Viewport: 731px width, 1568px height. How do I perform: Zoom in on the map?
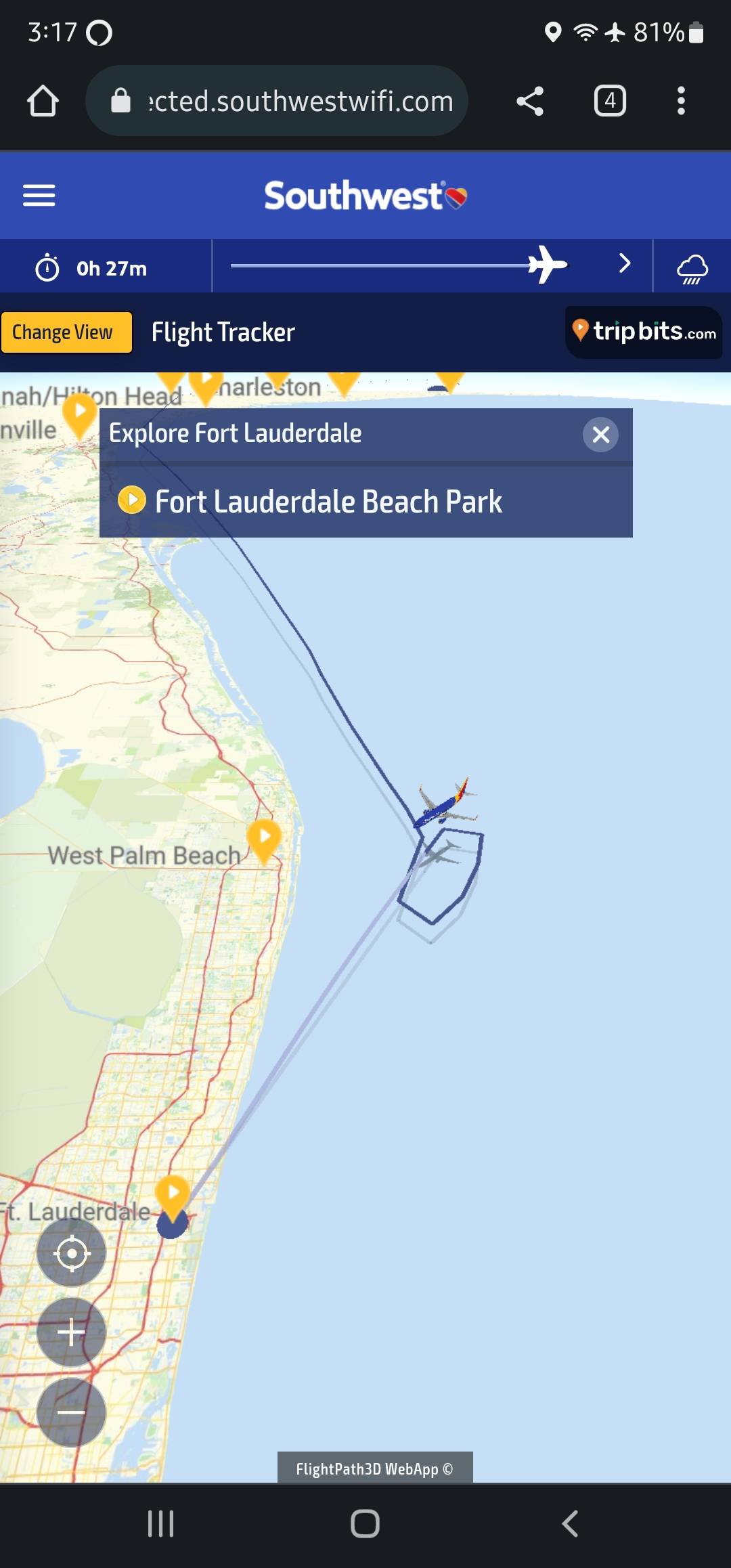[71, 1332]
